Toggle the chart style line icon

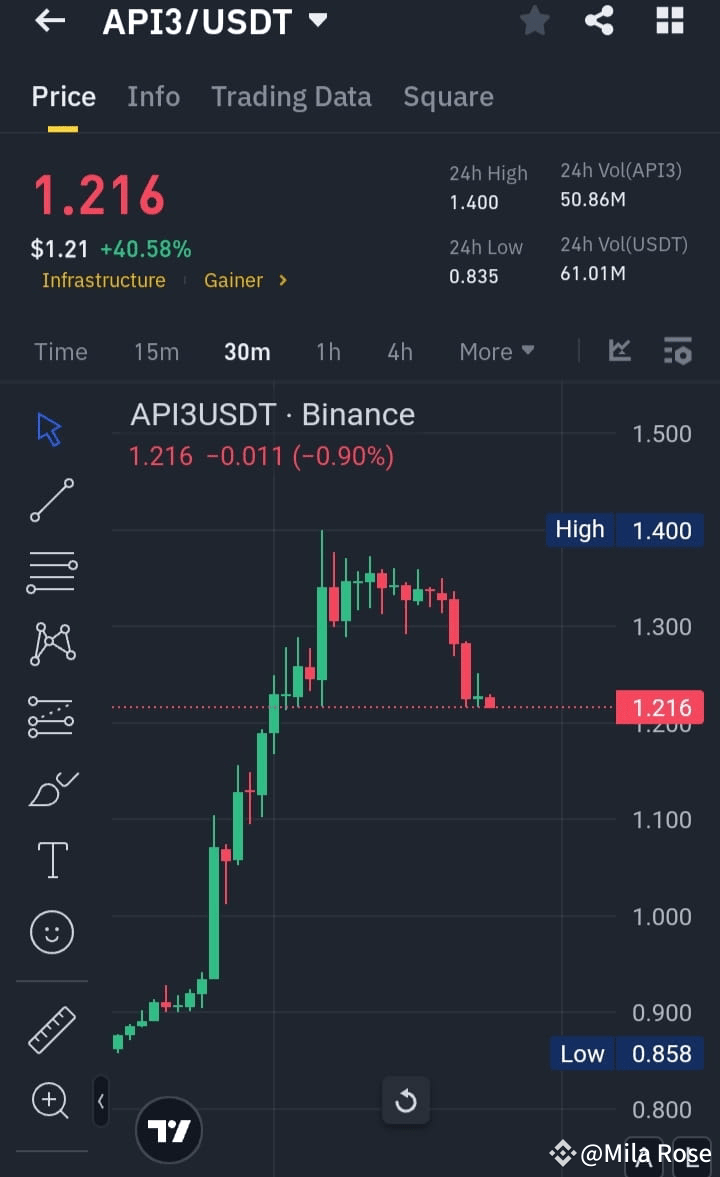tap(620, 351)
